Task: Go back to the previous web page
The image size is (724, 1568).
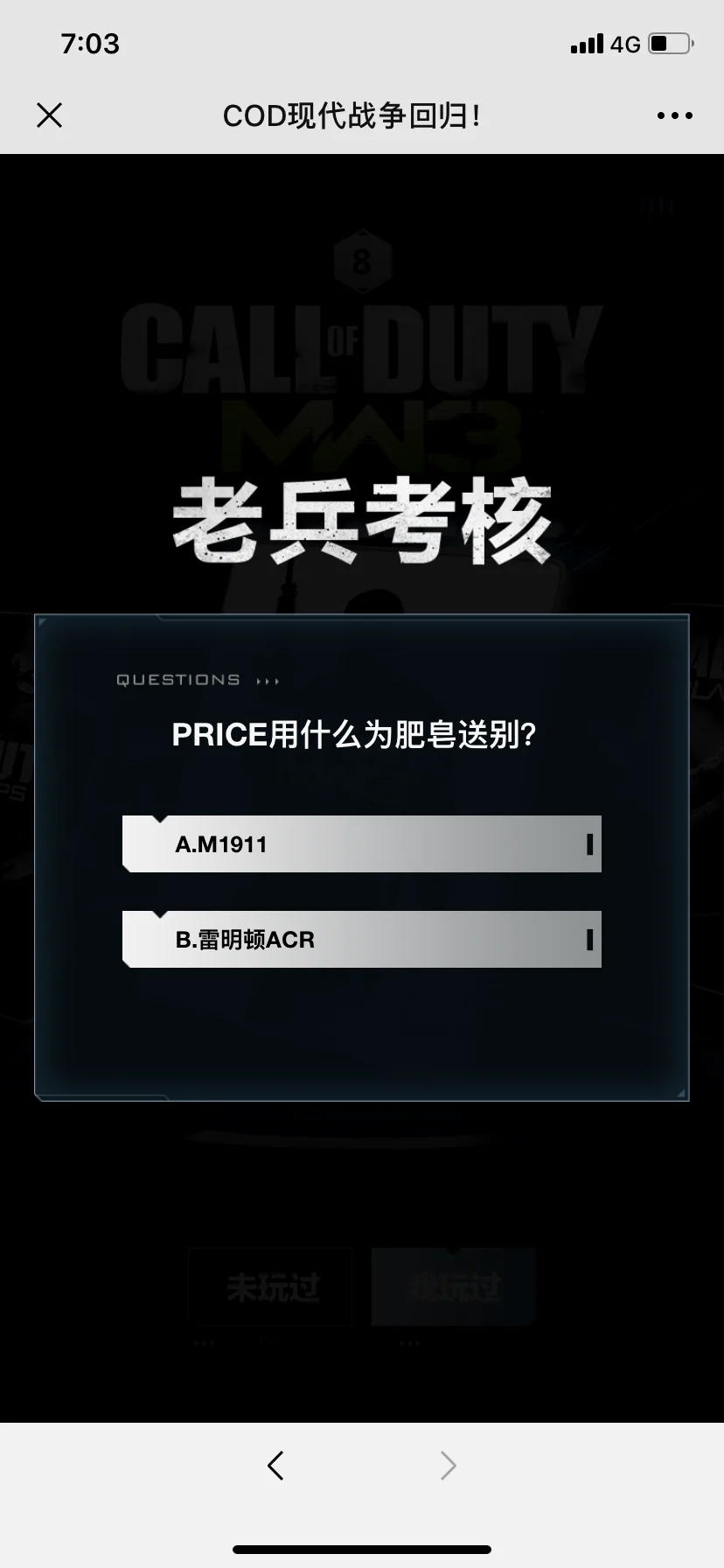Action: pos(275,1465)
